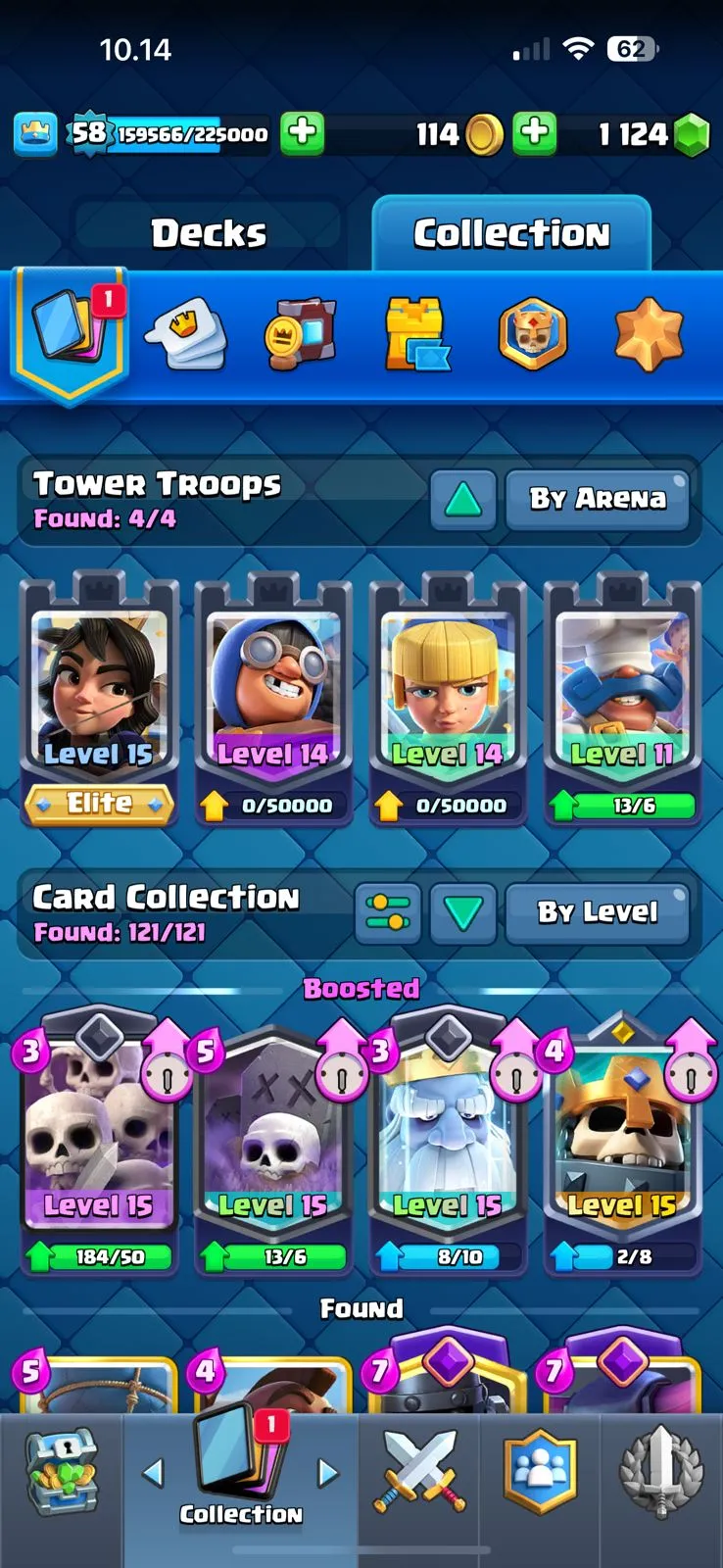Open the Elite Level 15 tower princess card
The width and height of the screenshot is (723, 1568).
click(99, 698)
